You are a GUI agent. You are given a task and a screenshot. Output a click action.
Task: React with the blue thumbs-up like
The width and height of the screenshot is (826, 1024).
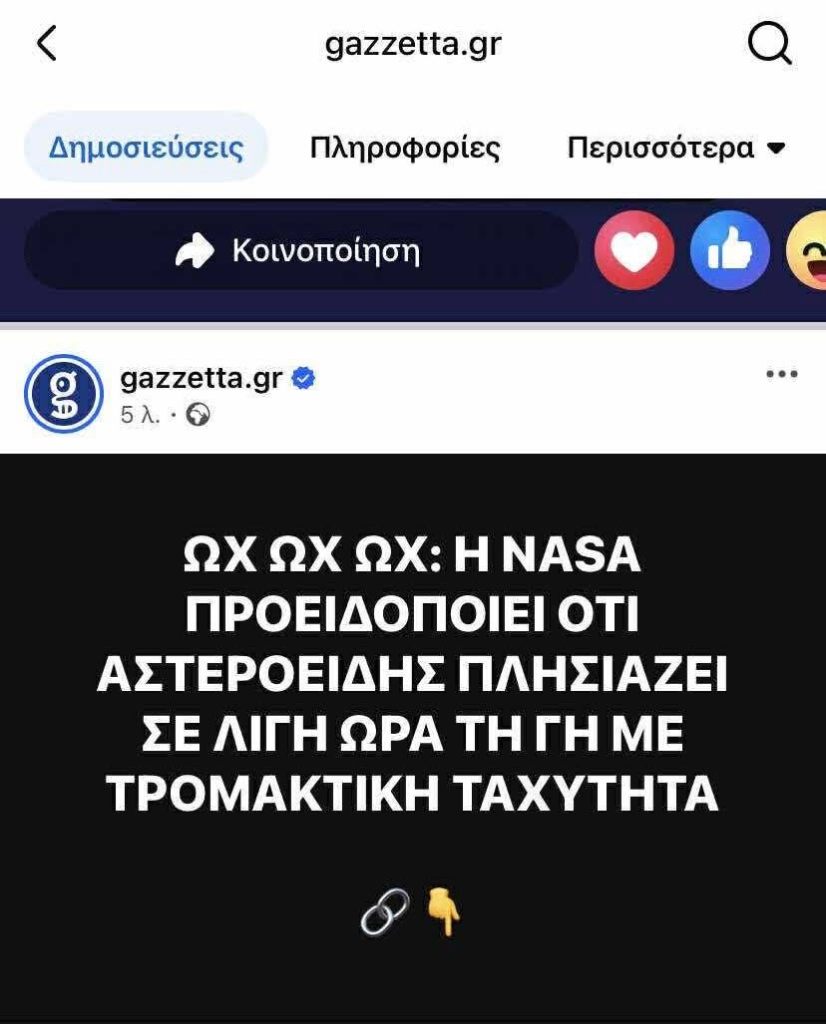point(730,251)
